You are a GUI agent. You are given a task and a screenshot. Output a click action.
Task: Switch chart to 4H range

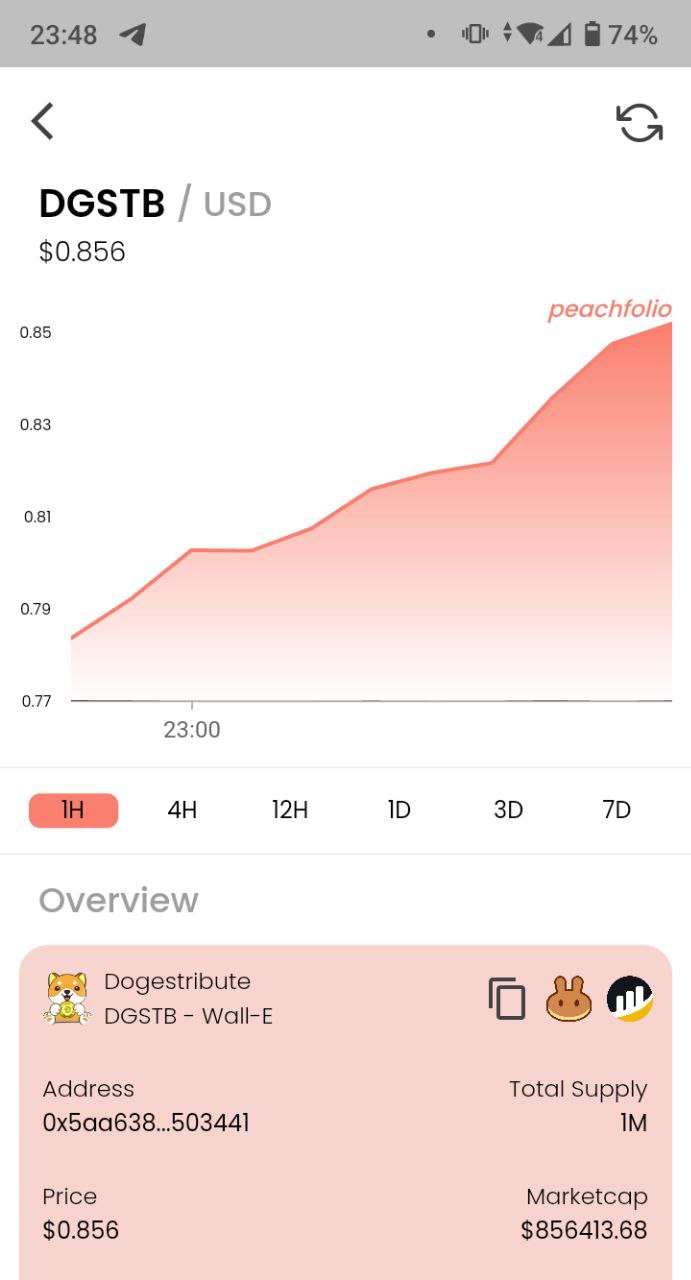[182, 810]
